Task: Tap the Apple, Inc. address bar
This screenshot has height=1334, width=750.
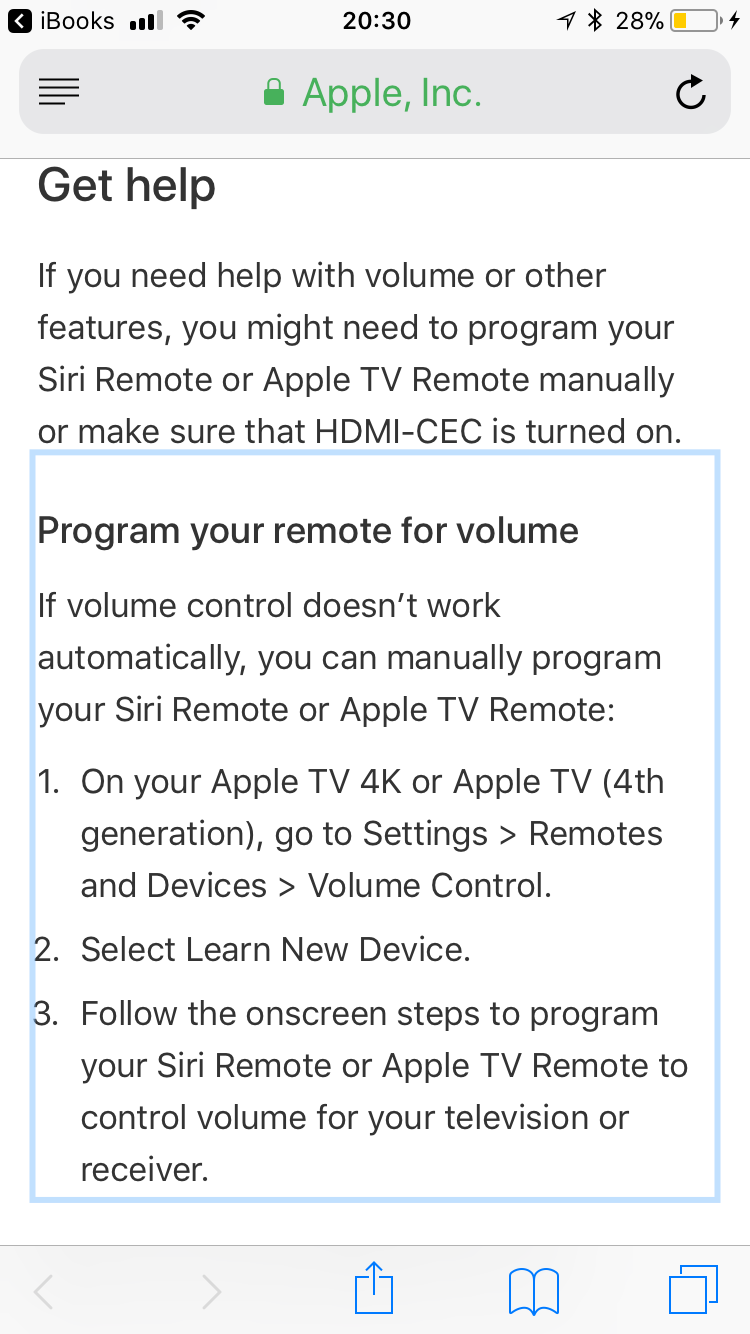Action: pos(373,93)
